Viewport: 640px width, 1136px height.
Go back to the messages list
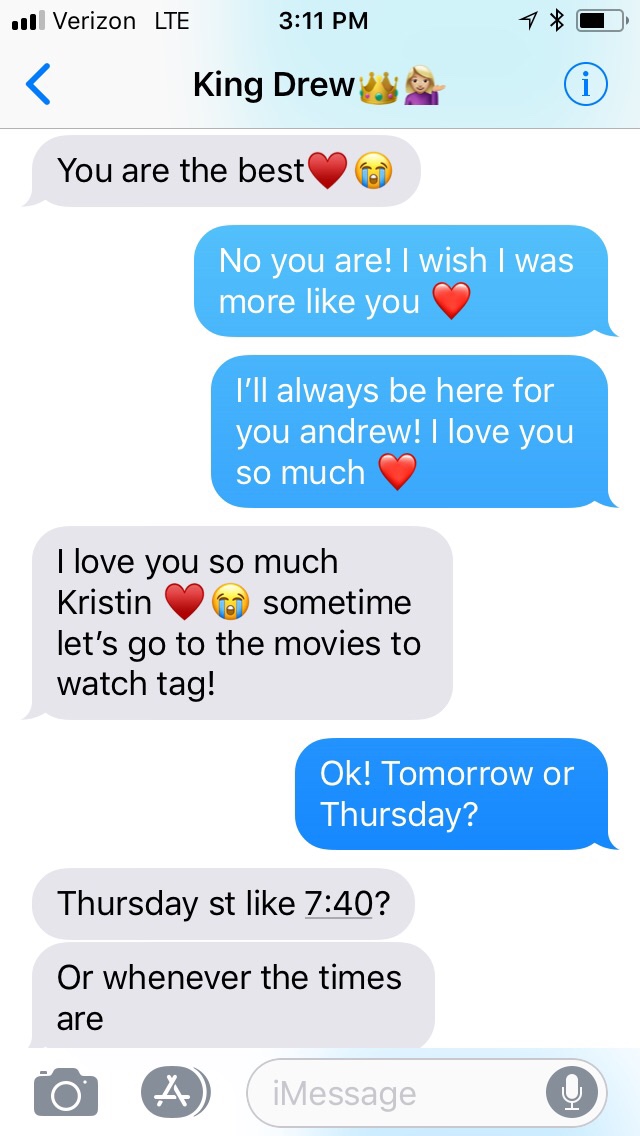38,86
